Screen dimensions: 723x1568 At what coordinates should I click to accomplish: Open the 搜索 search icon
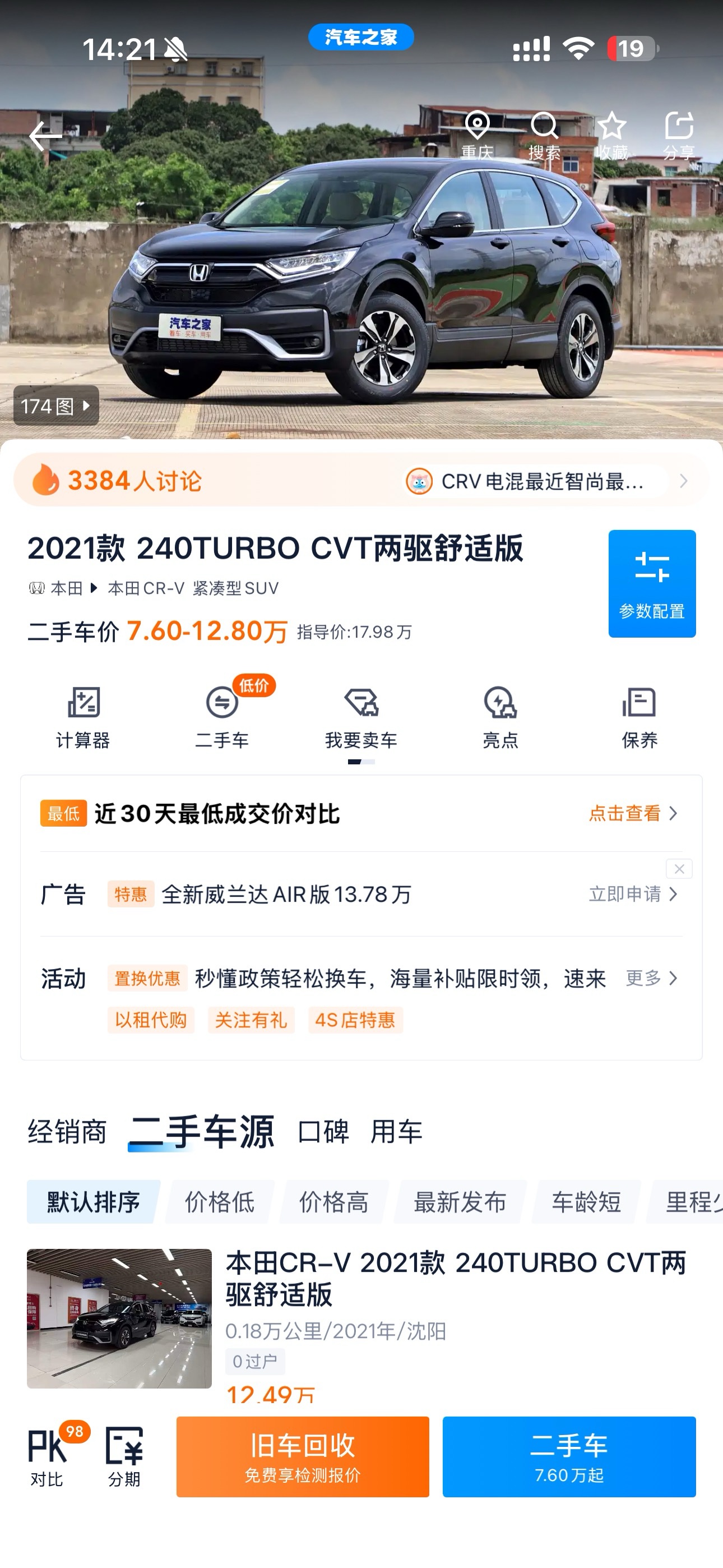pos(544,134)
